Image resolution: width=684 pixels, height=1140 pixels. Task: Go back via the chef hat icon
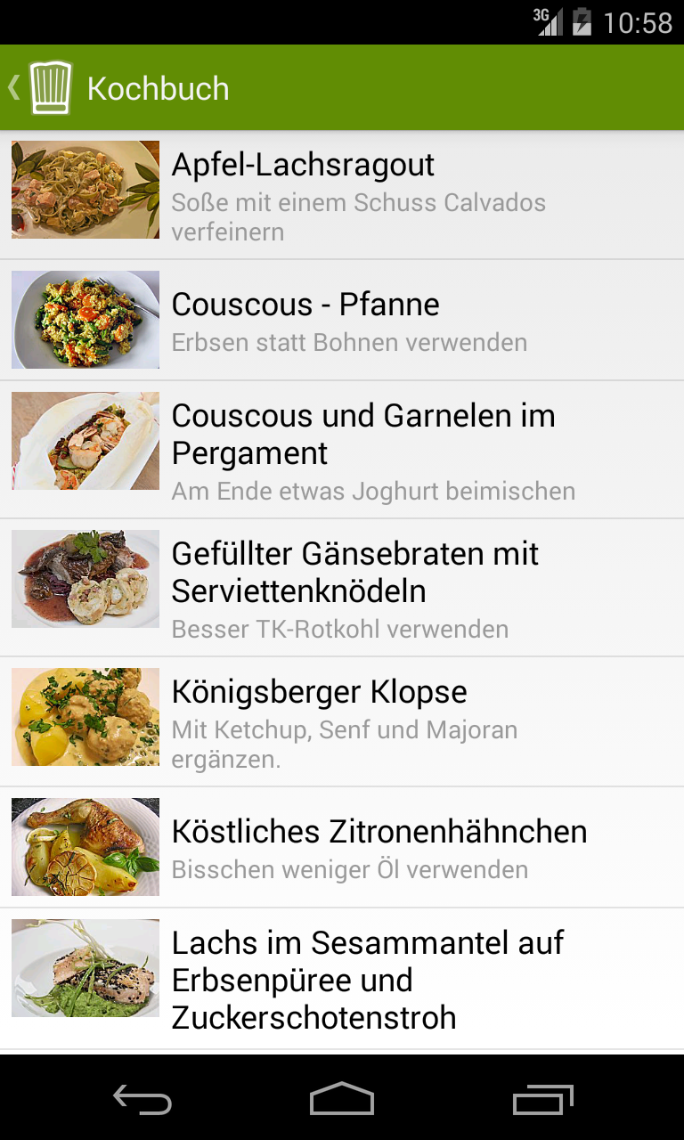pos(48,88)
